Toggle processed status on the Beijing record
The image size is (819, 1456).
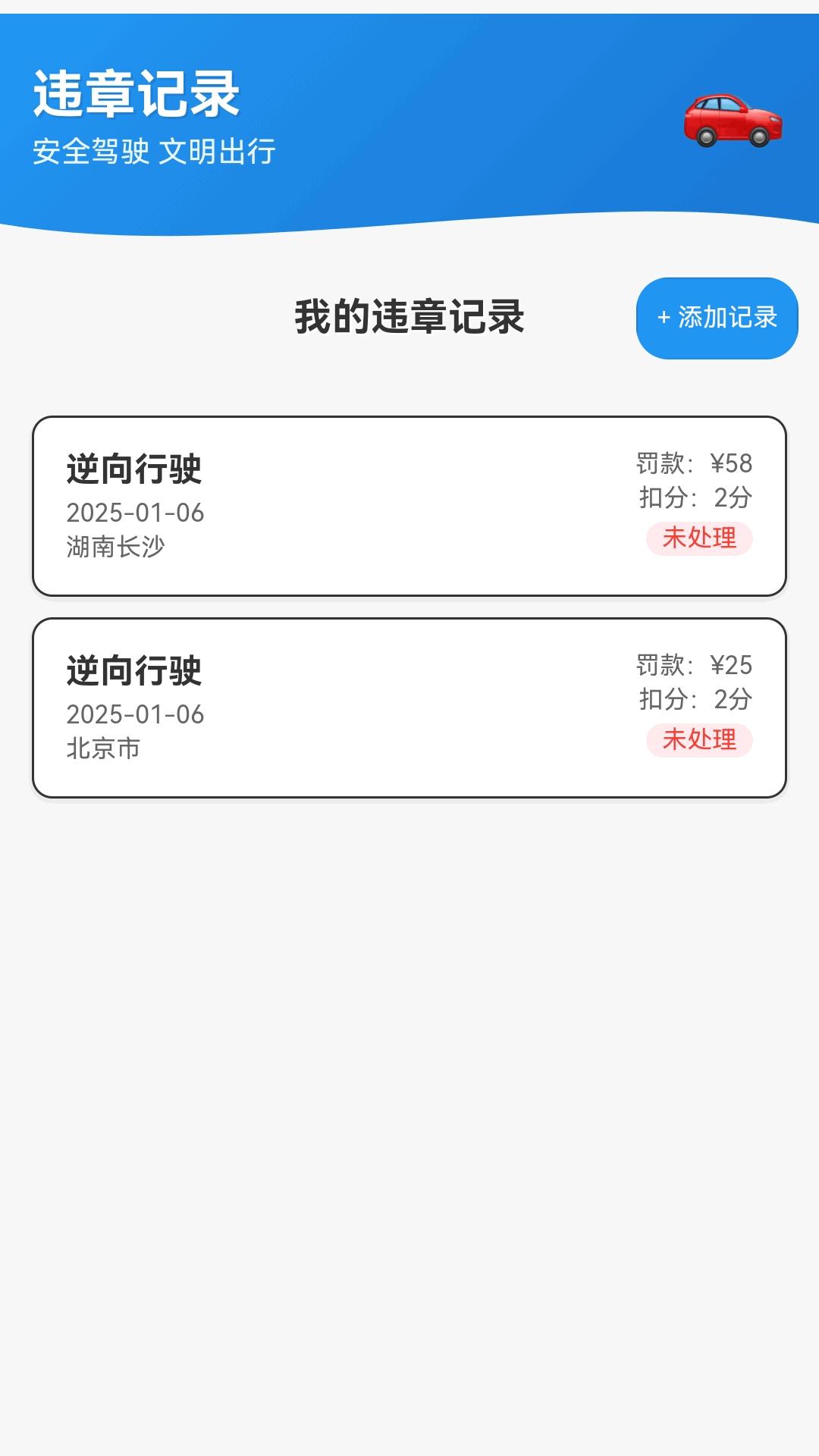700,741
